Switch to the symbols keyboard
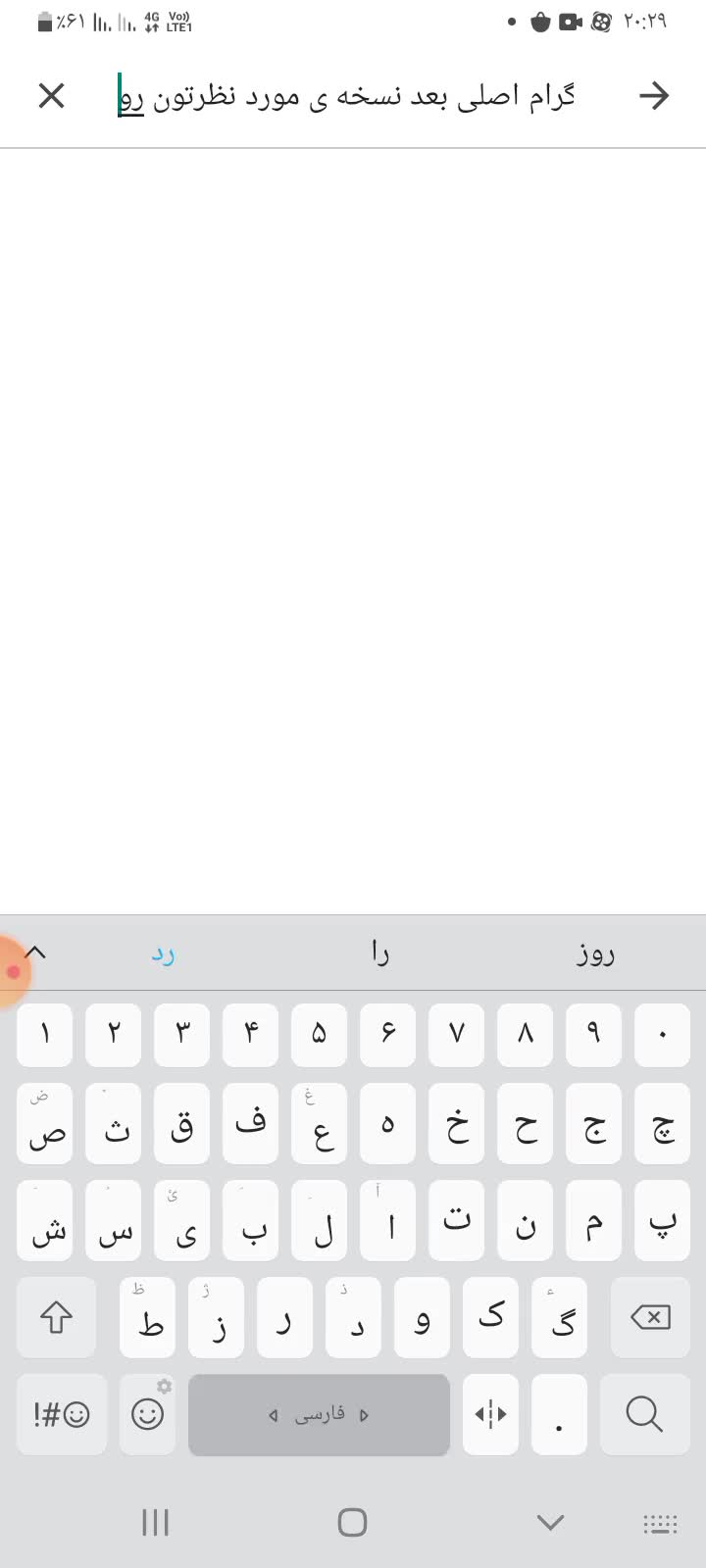 (x=61, y=1414)
